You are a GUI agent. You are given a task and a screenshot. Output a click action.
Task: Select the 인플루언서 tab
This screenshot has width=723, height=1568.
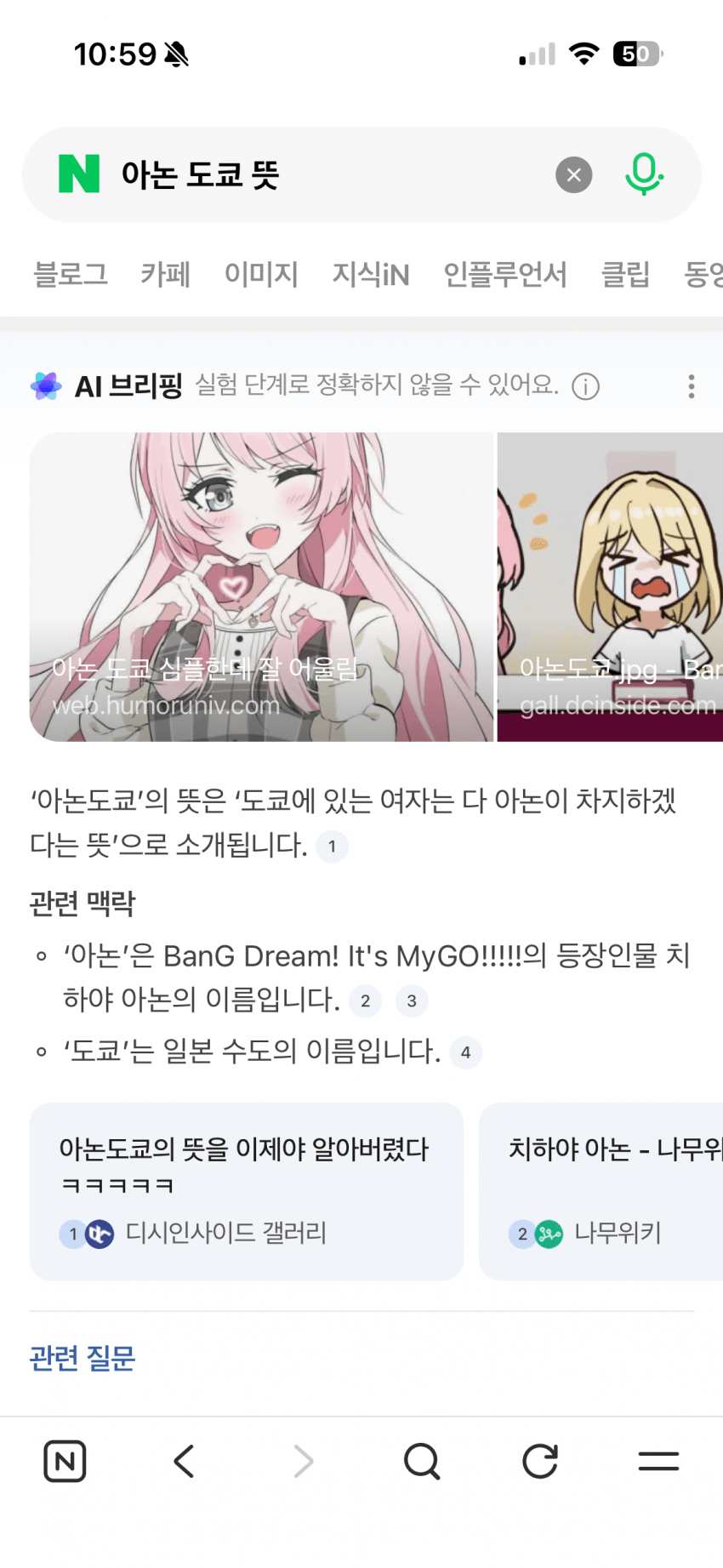coord(504,275)
